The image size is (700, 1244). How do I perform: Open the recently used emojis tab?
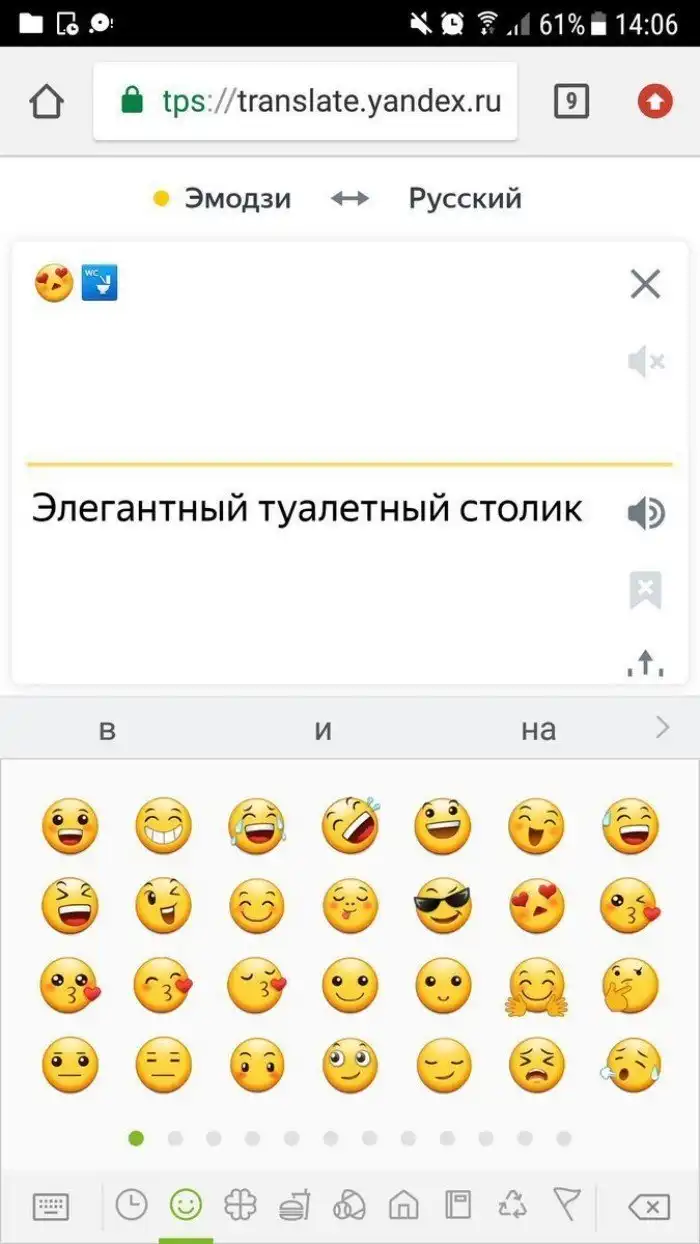[x=131, y=1206]
